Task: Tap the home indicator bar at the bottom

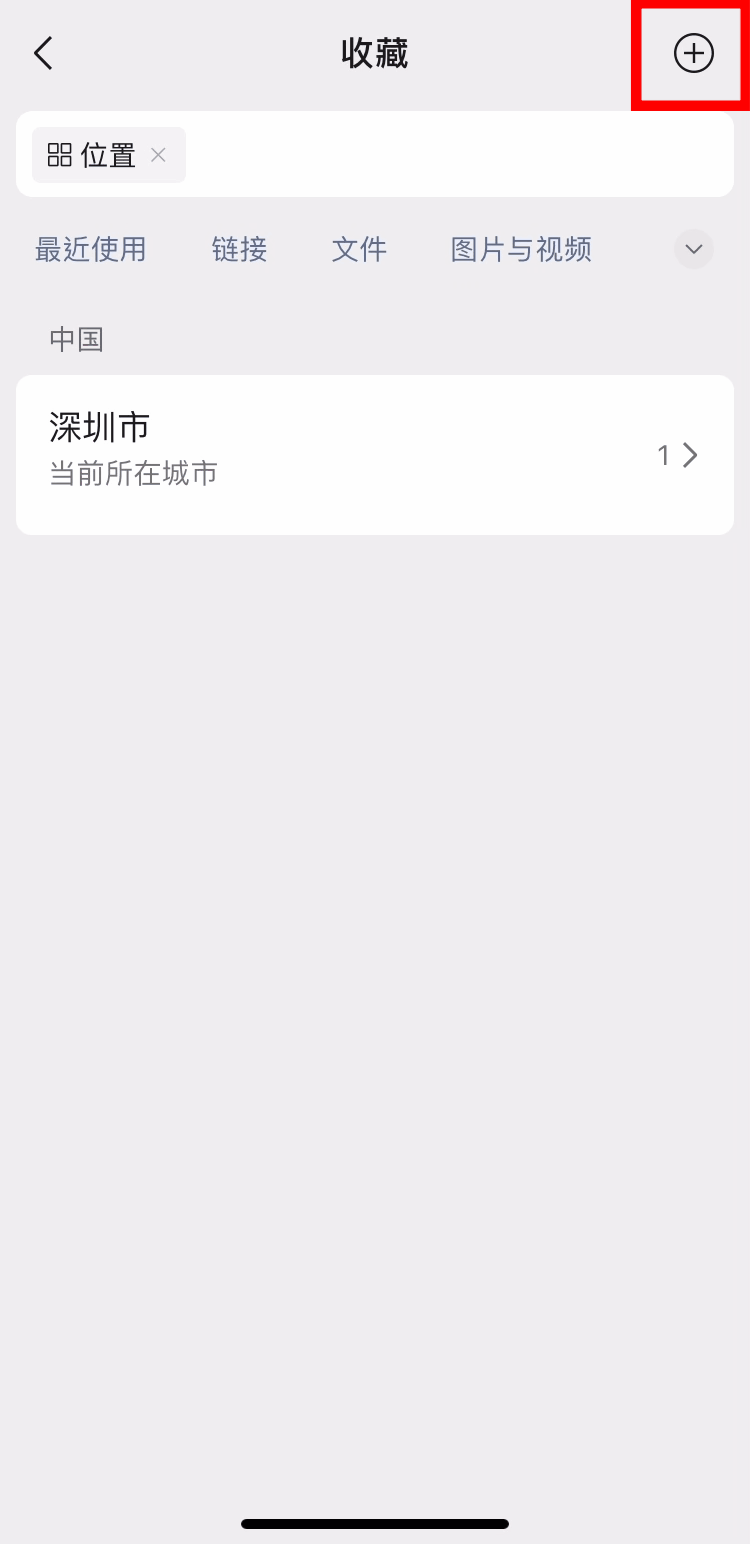Action: pos(375,1523)
